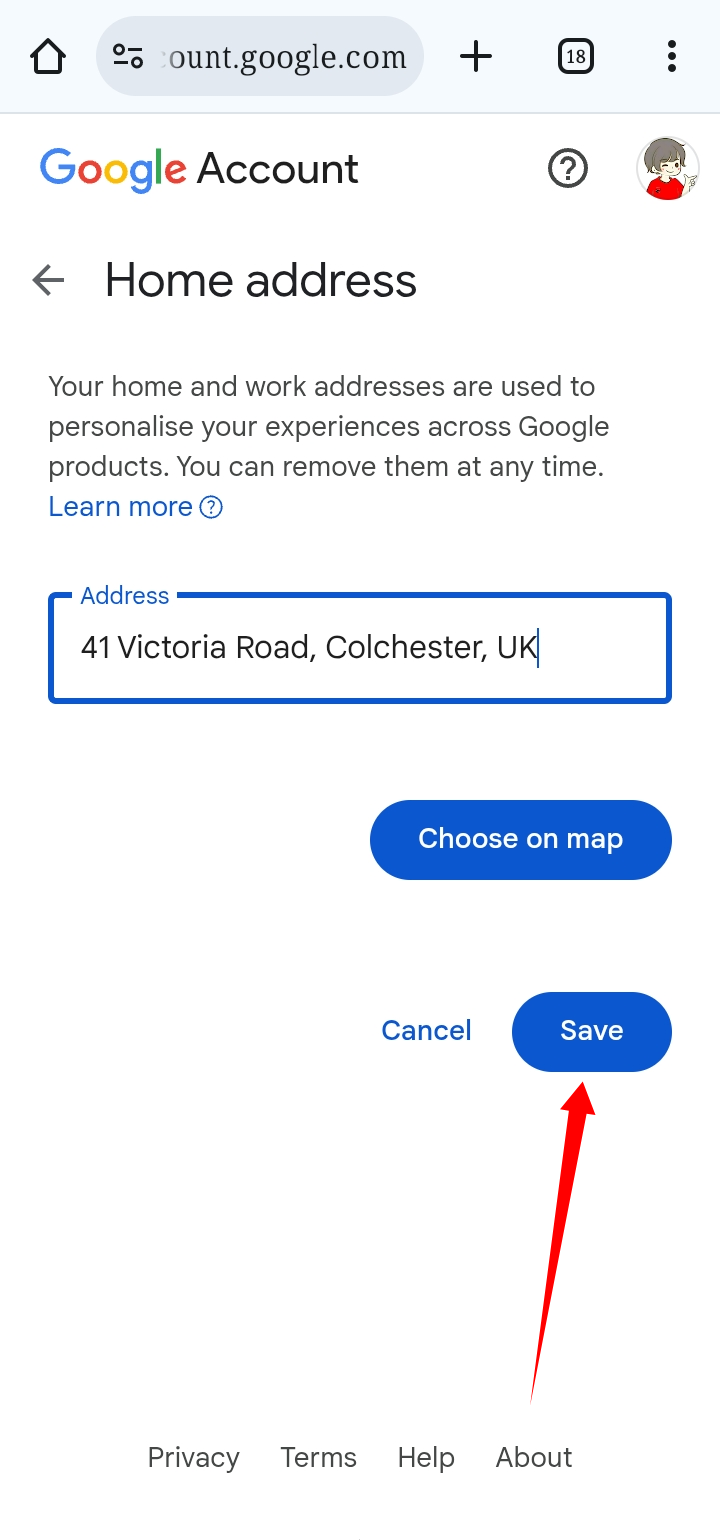720x1540 pixels.
Task: Open the Help footer link
Action: point(426,1458)
